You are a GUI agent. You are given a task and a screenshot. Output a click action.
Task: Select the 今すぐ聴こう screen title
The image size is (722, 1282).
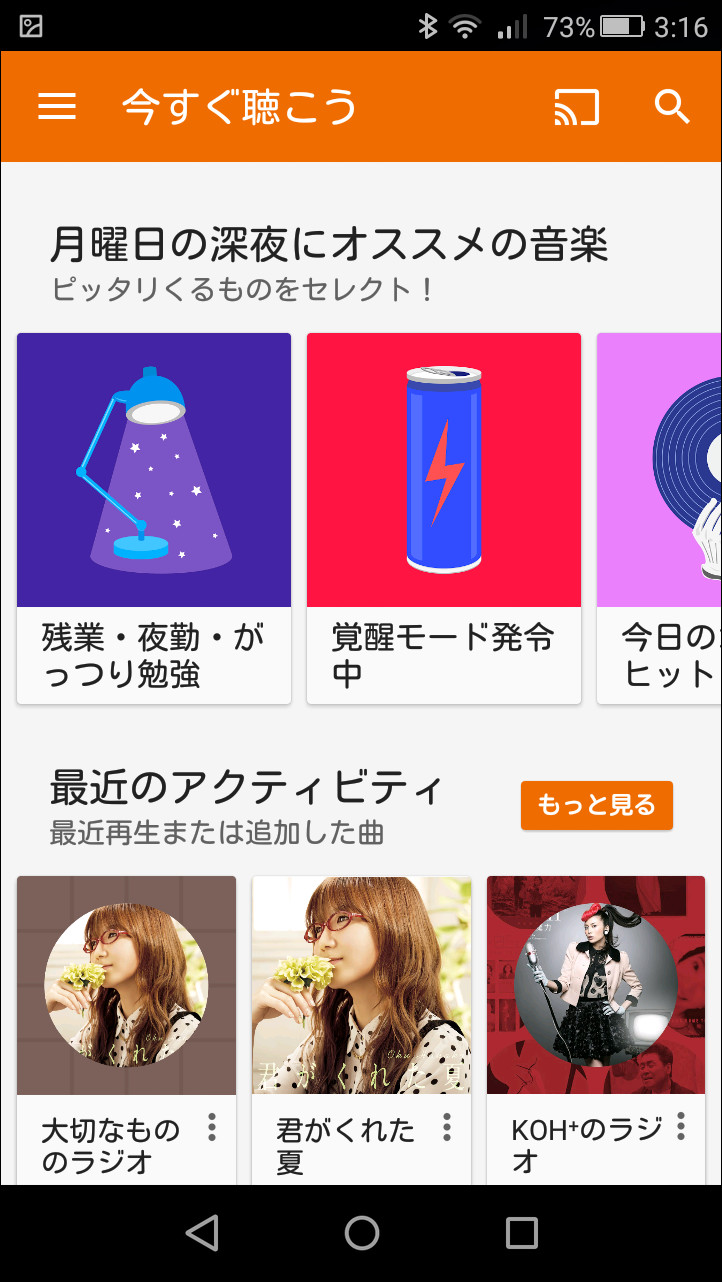point(242,105)
